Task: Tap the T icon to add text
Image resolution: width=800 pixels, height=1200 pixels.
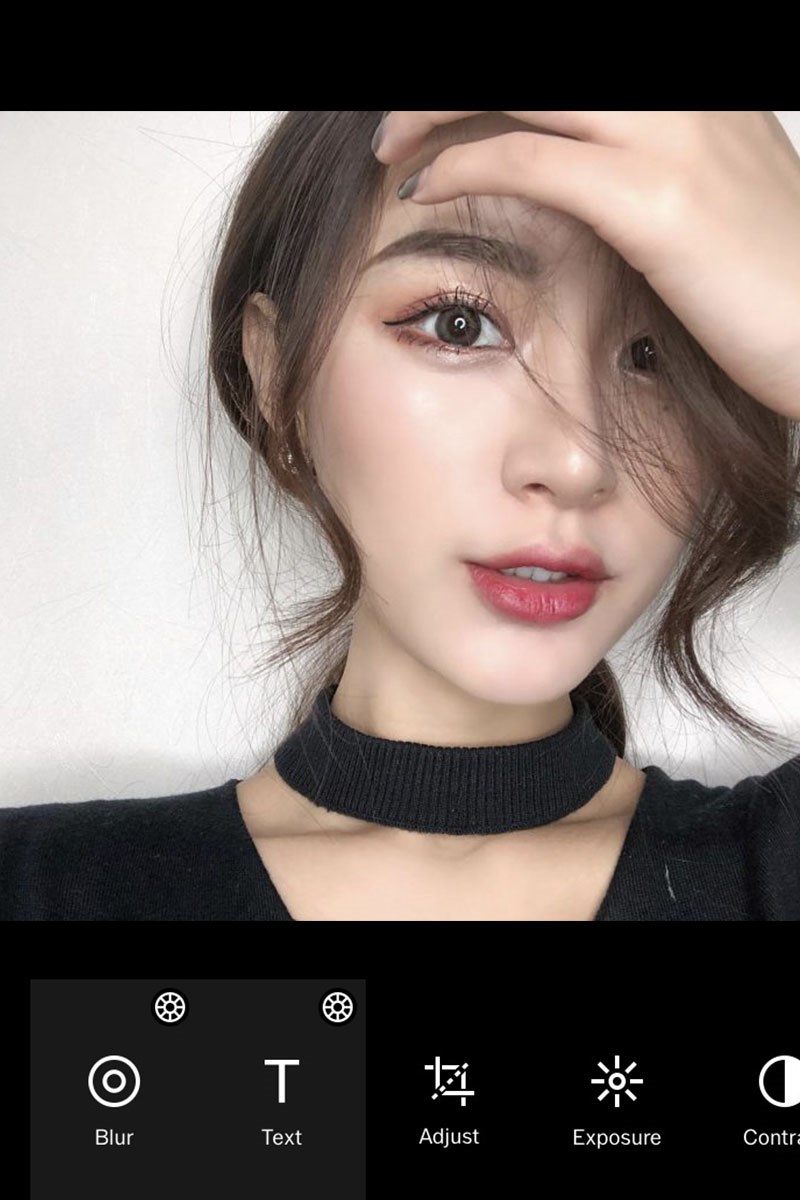Action: coord(283,1080)
